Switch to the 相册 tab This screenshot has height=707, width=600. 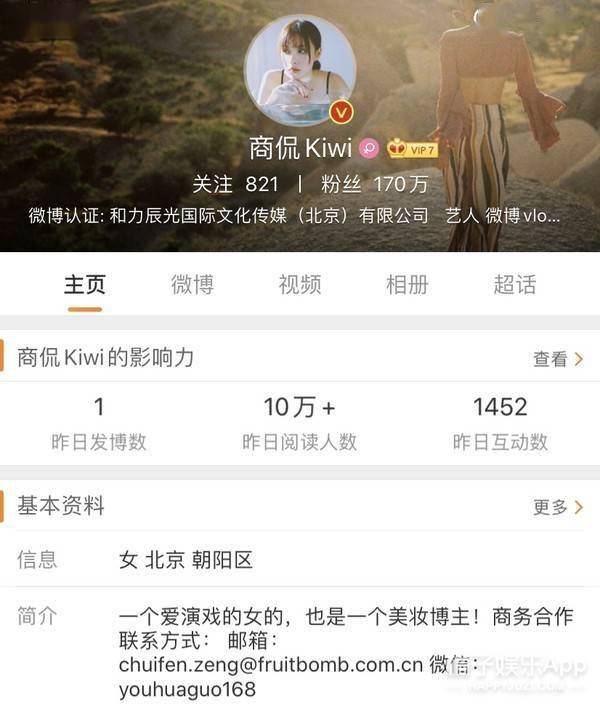click(407, 285)
